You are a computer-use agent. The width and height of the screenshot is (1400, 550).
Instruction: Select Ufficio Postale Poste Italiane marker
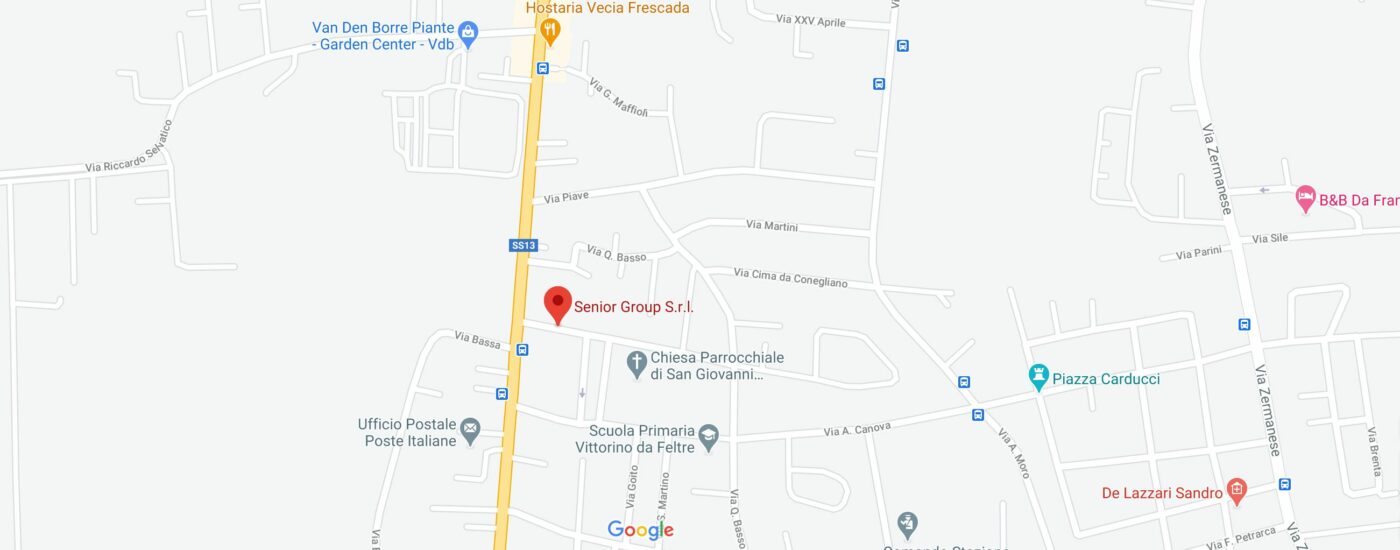click(x=470, y=432)
